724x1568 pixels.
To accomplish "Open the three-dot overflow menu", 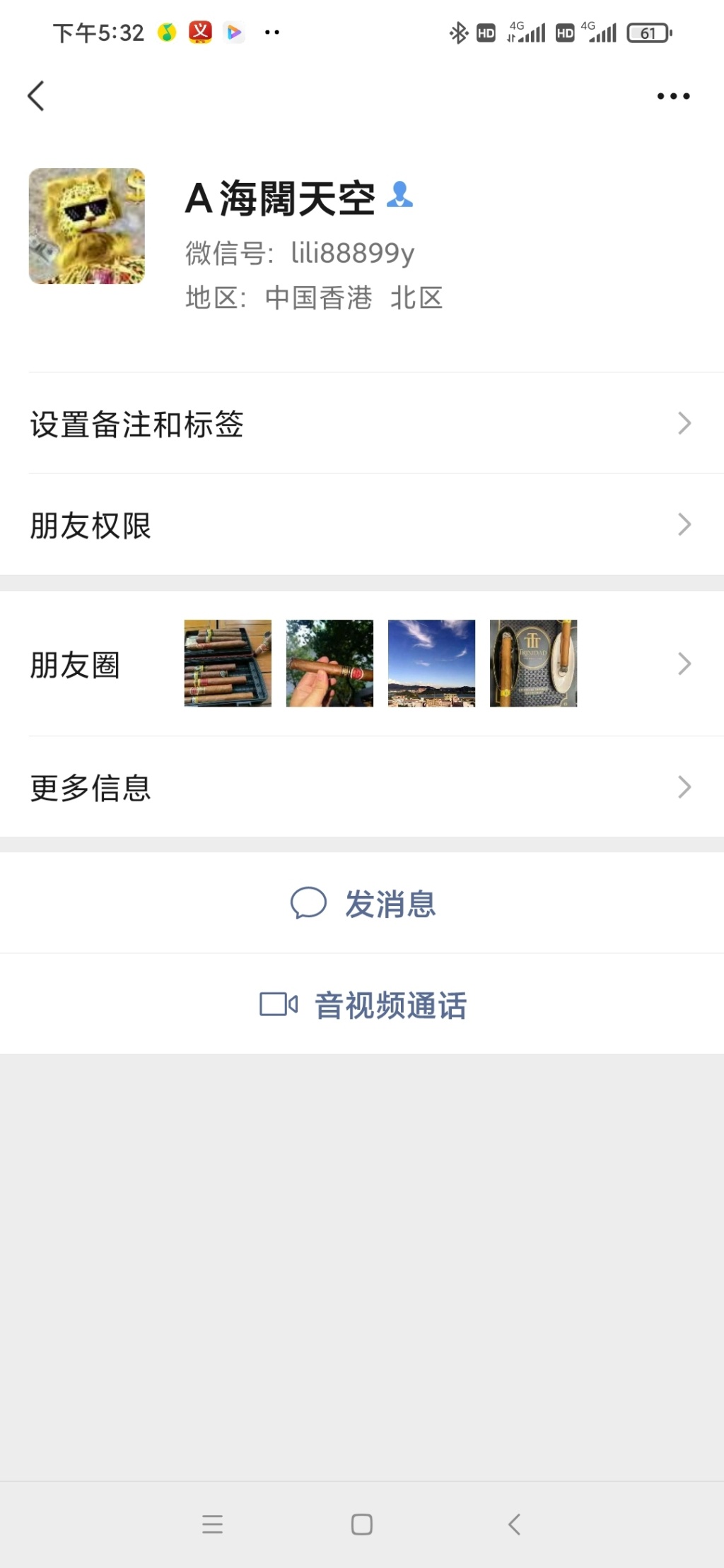I will point(672,96).
